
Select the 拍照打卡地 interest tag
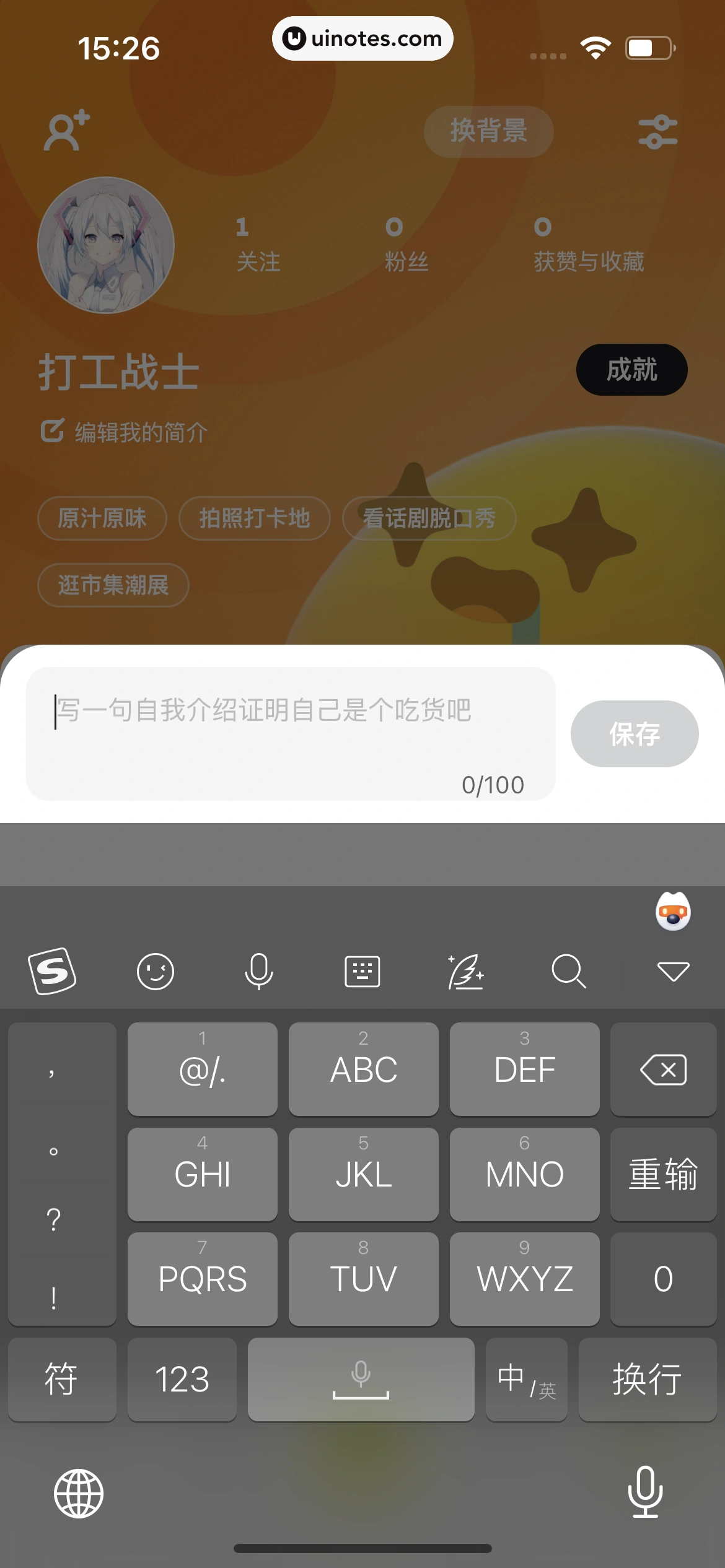pos(255,519)
